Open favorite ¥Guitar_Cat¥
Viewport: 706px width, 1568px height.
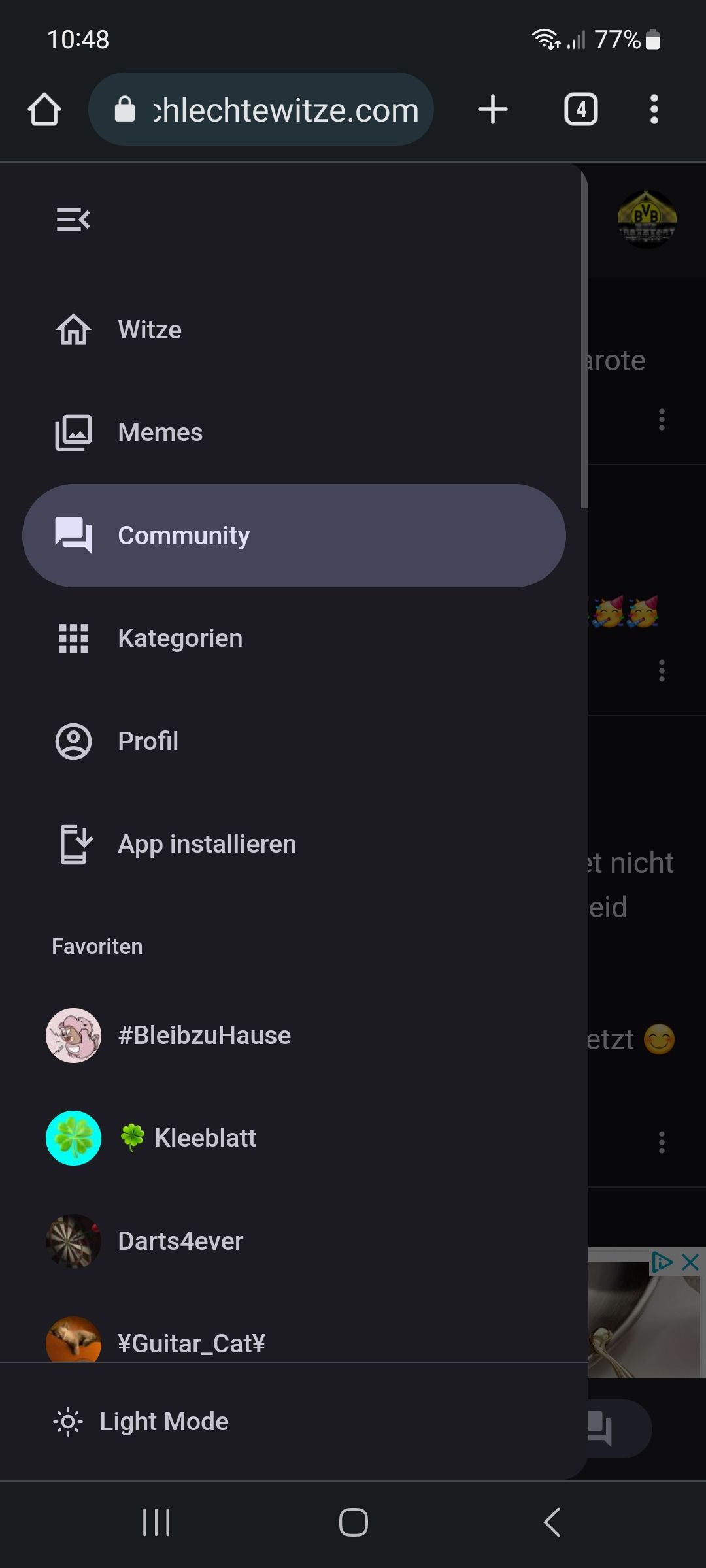pos(191,1343)
